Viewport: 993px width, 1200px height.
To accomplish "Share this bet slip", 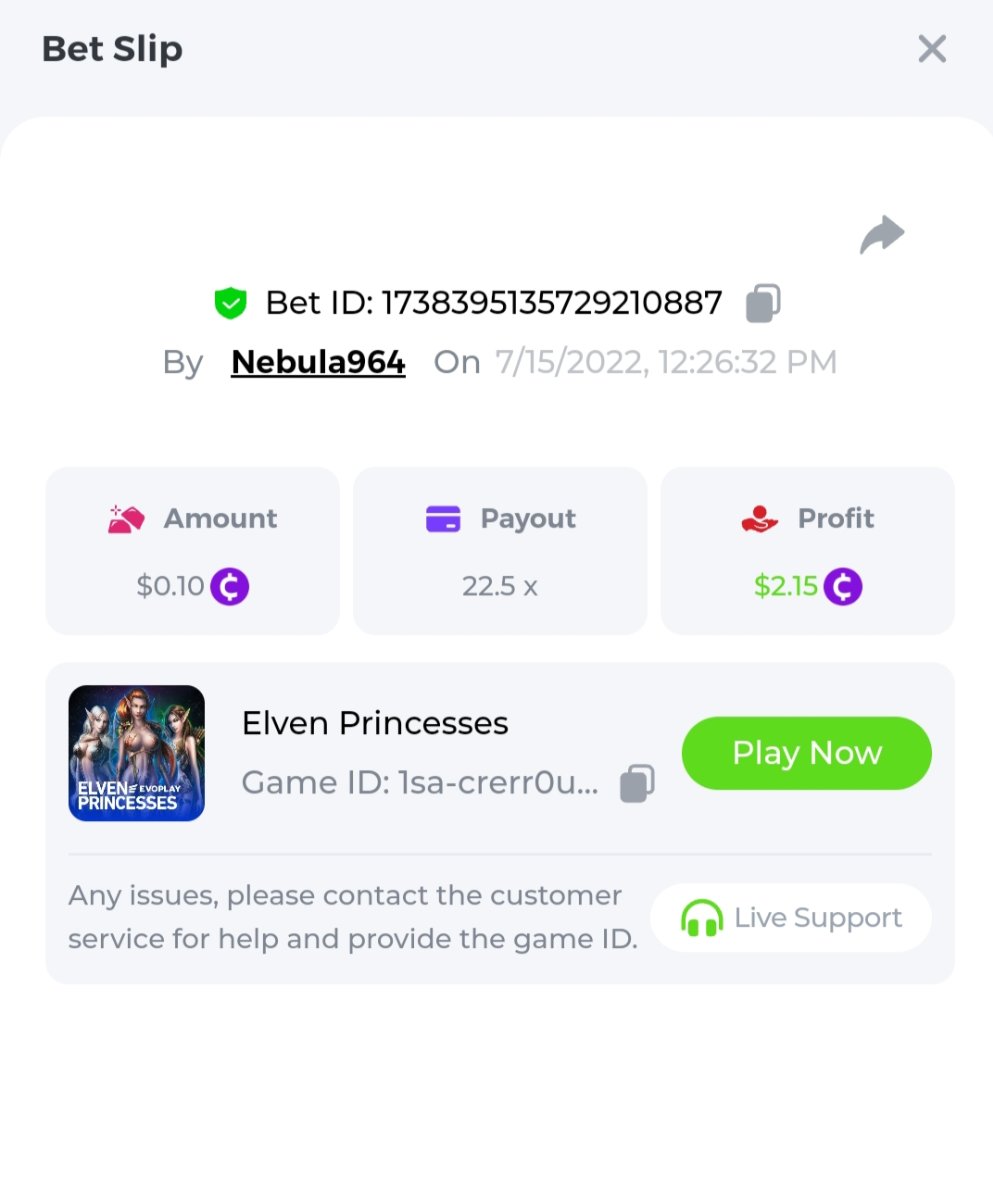I will 882,236.
